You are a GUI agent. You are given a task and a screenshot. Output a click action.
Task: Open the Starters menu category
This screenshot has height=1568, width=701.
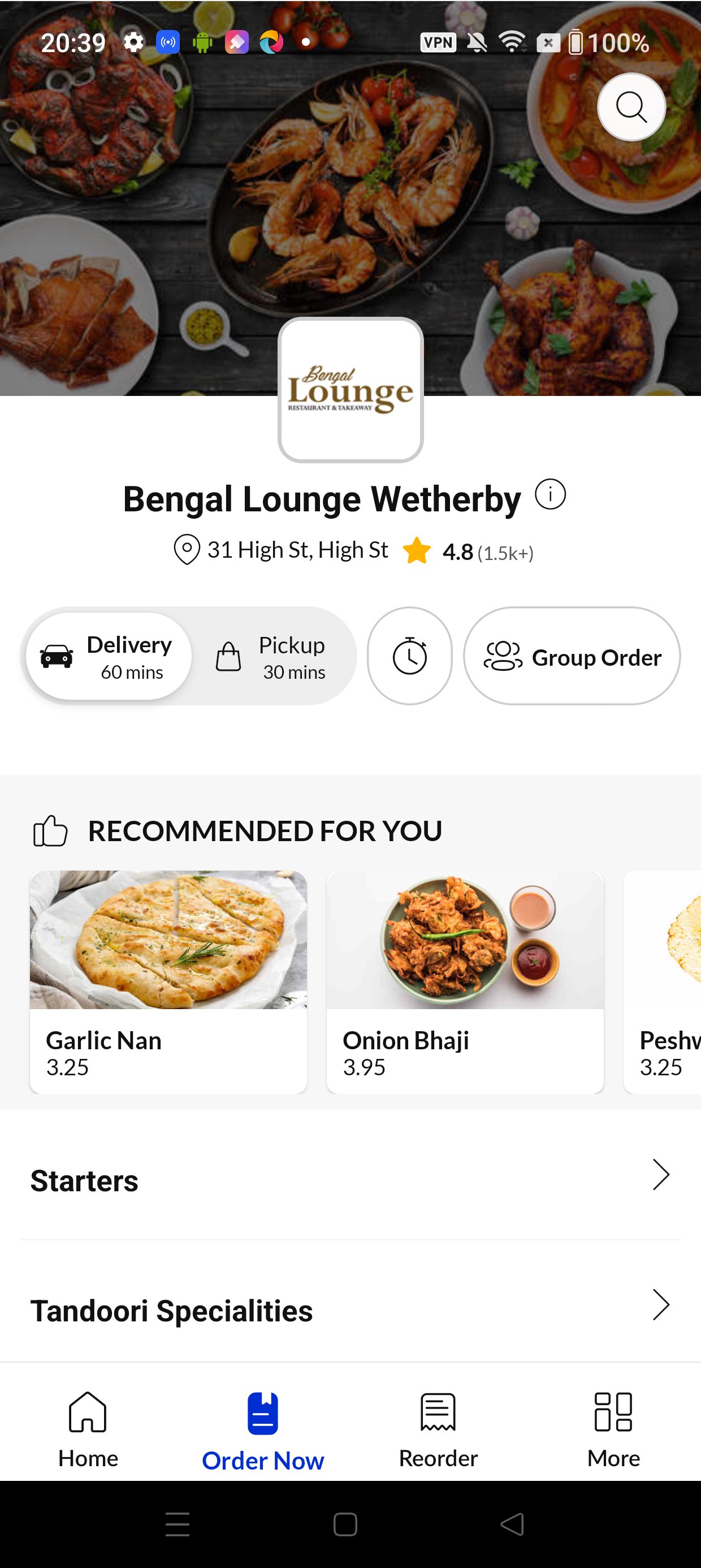click(350, 1181)
